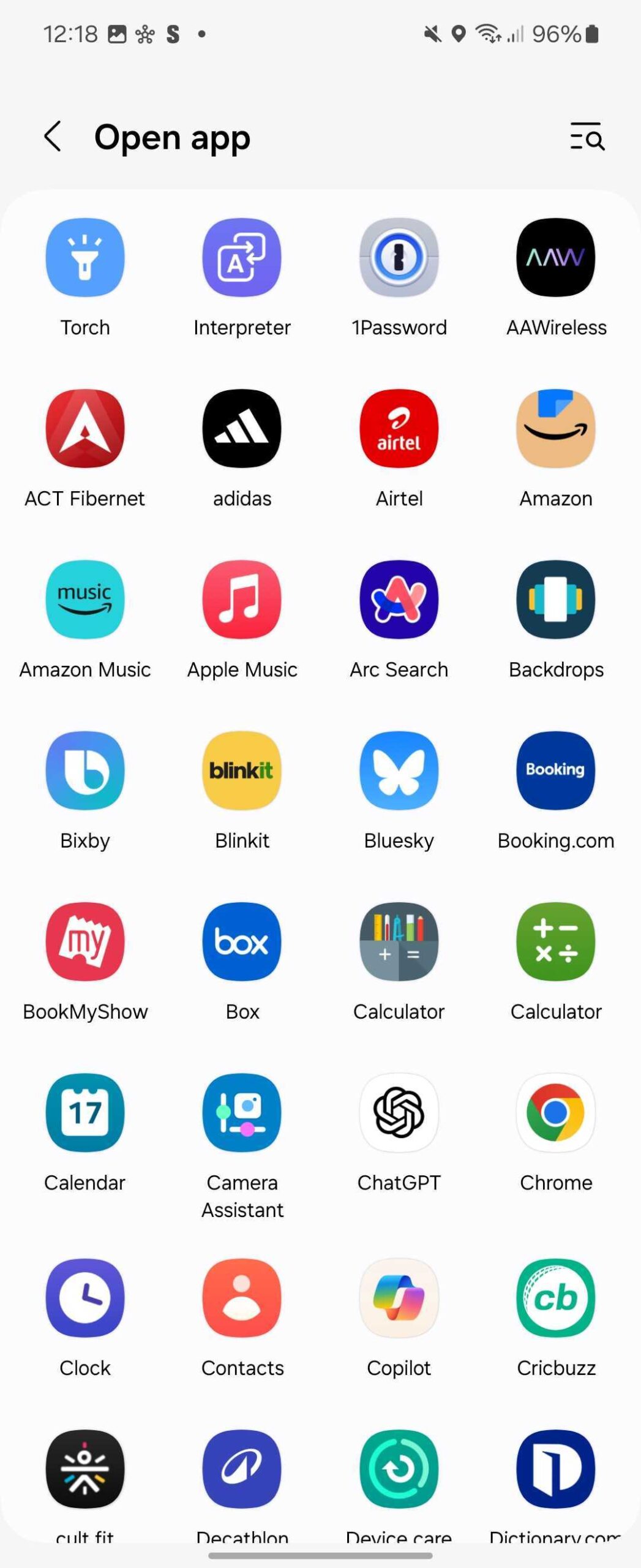Choose ChatGPT from the grid
The height and width of the screenshot is (1568, 641).
tap(399, 1112)
